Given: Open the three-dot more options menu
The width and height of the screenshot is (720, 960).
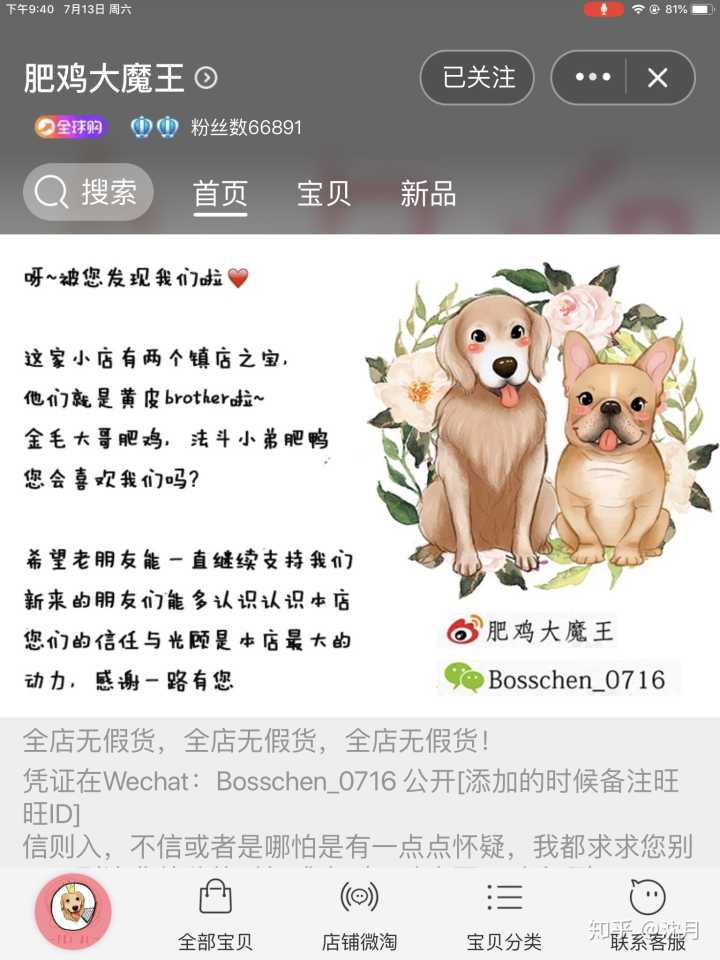Looking at the screenshot, I should tap(592, 77).
